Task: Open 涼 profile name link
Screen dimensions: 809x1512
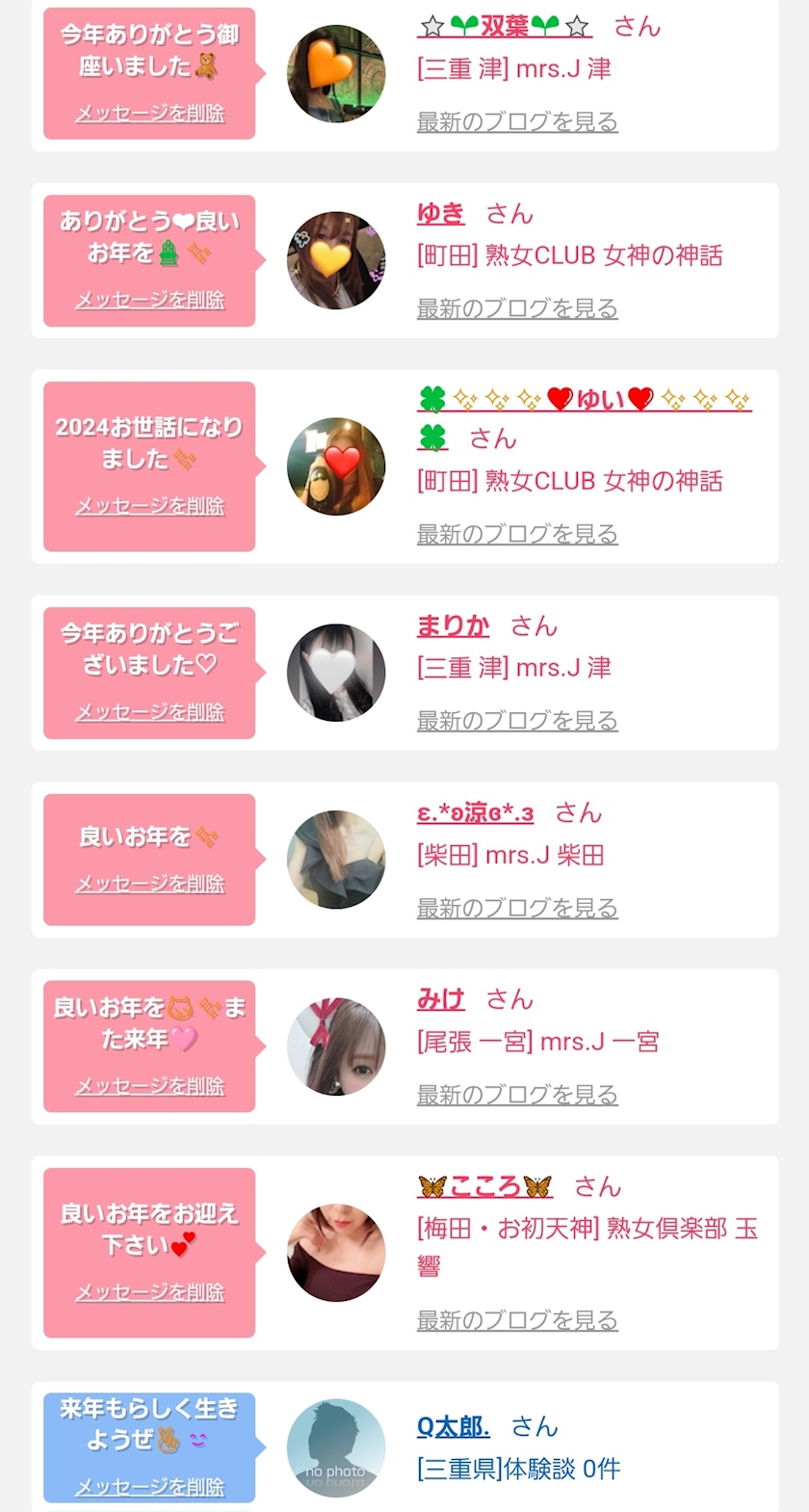Action: 475,813
